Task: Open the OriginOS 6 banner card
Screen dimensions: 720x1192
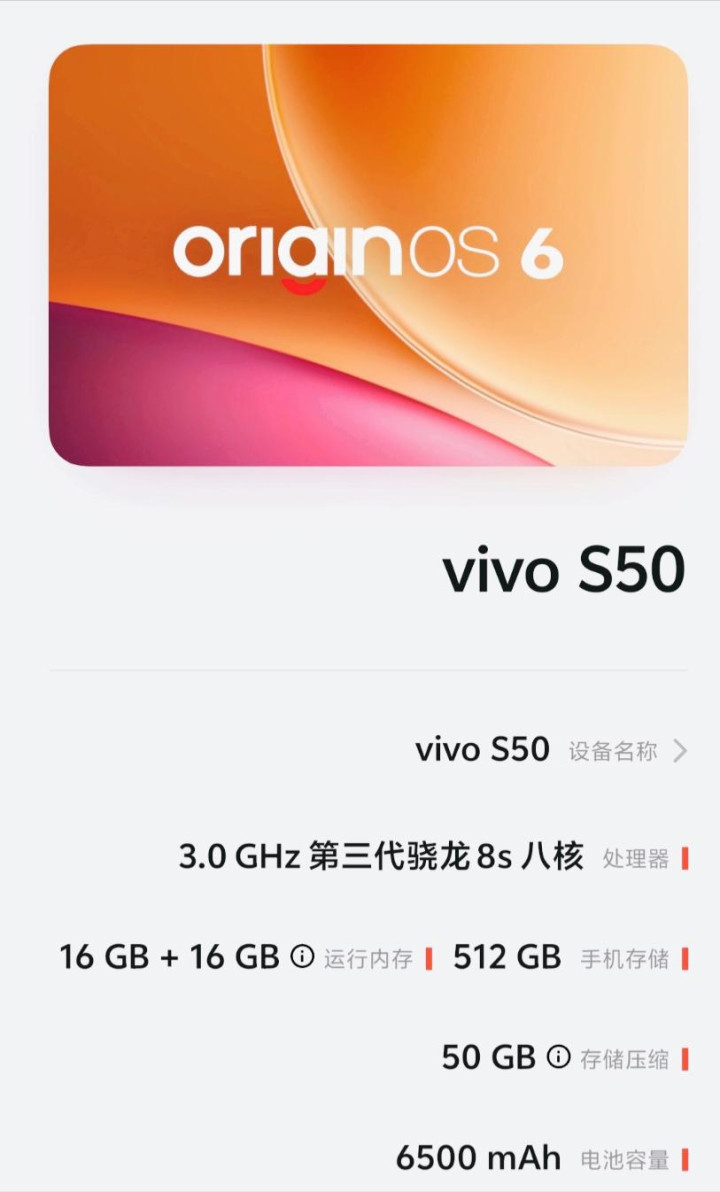Action: tap(368, 255)
